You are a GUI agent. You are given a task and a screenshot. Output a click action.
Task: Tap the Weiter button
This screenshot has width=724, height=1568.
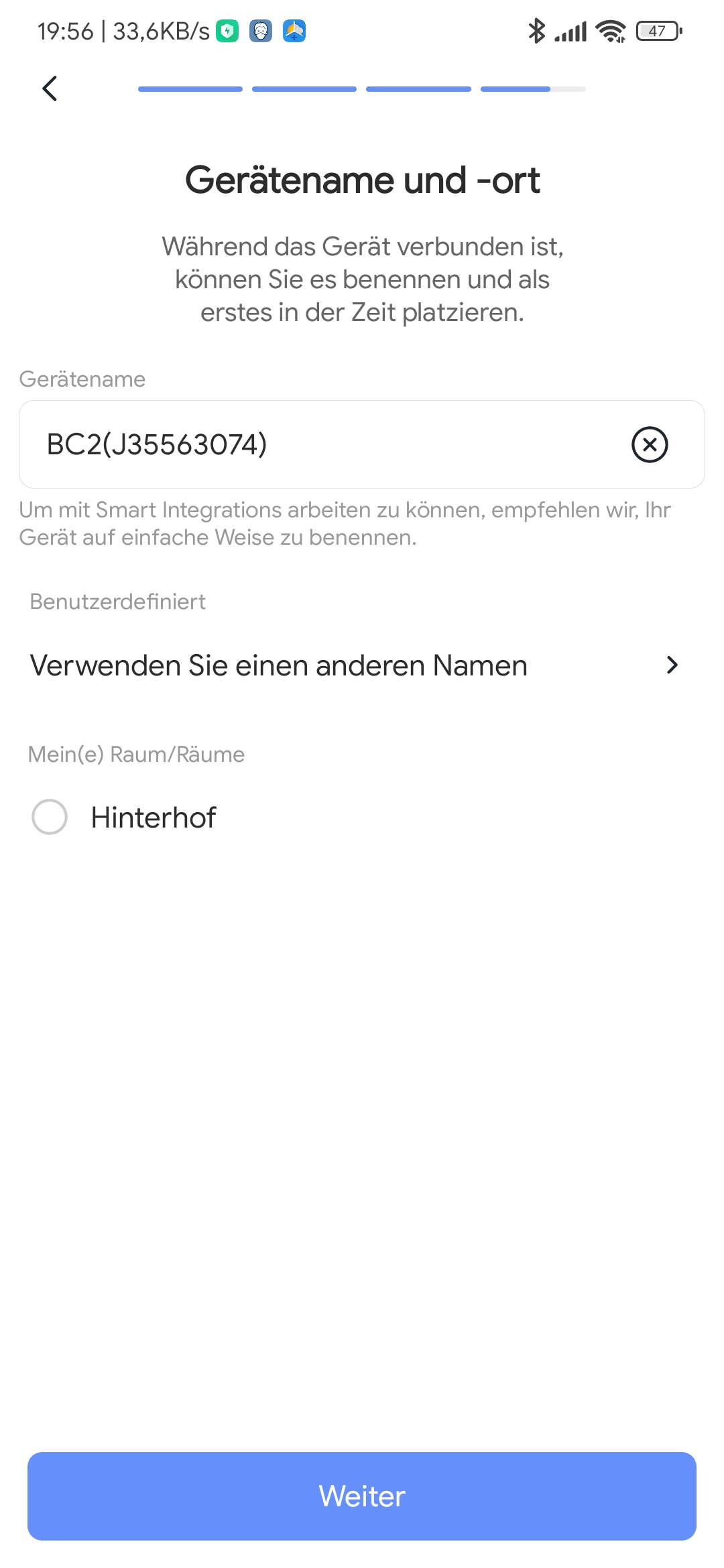(362, 1496)
